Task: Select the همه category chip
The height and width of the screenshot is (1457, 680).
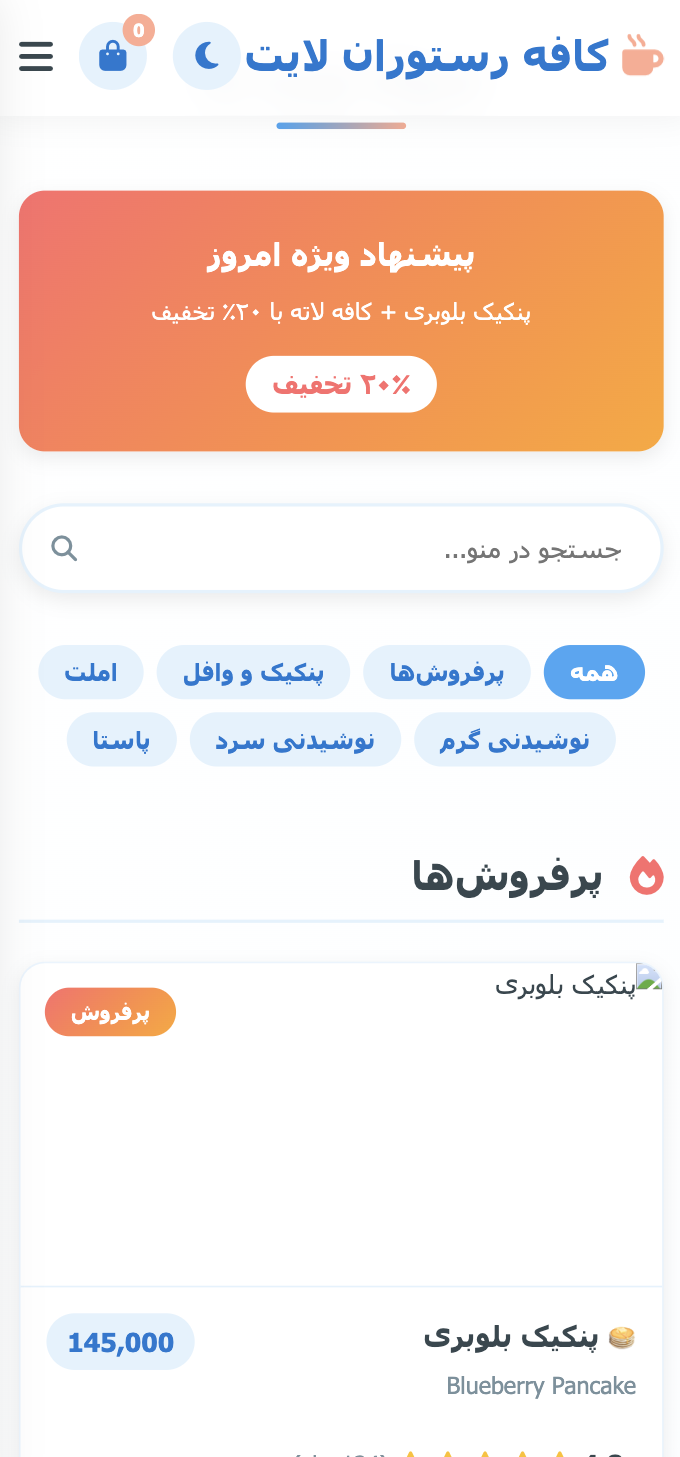Action: coord(594,672)
